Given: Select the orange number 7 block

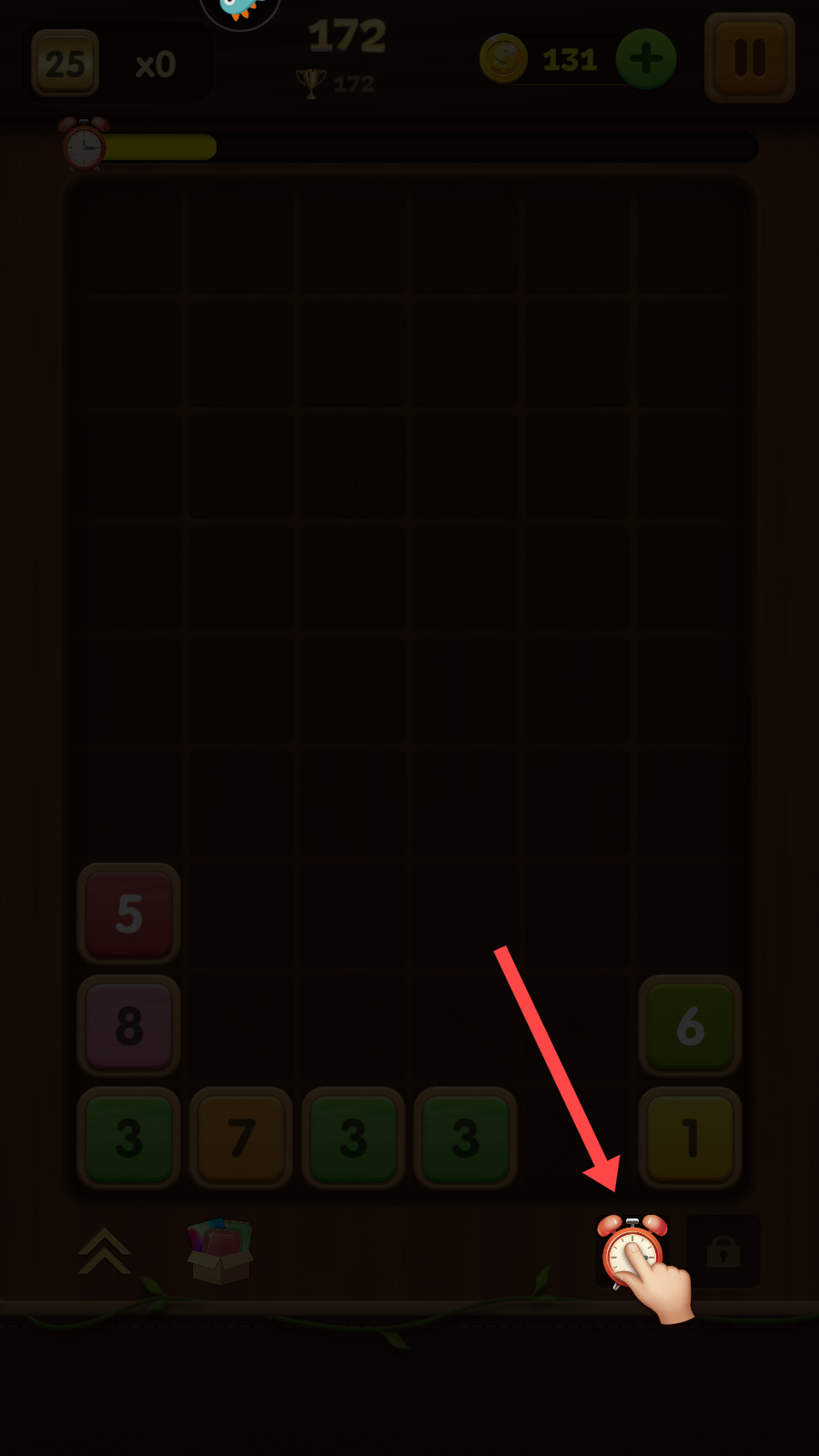Looking at the screenshot, I should [241, 1137].
